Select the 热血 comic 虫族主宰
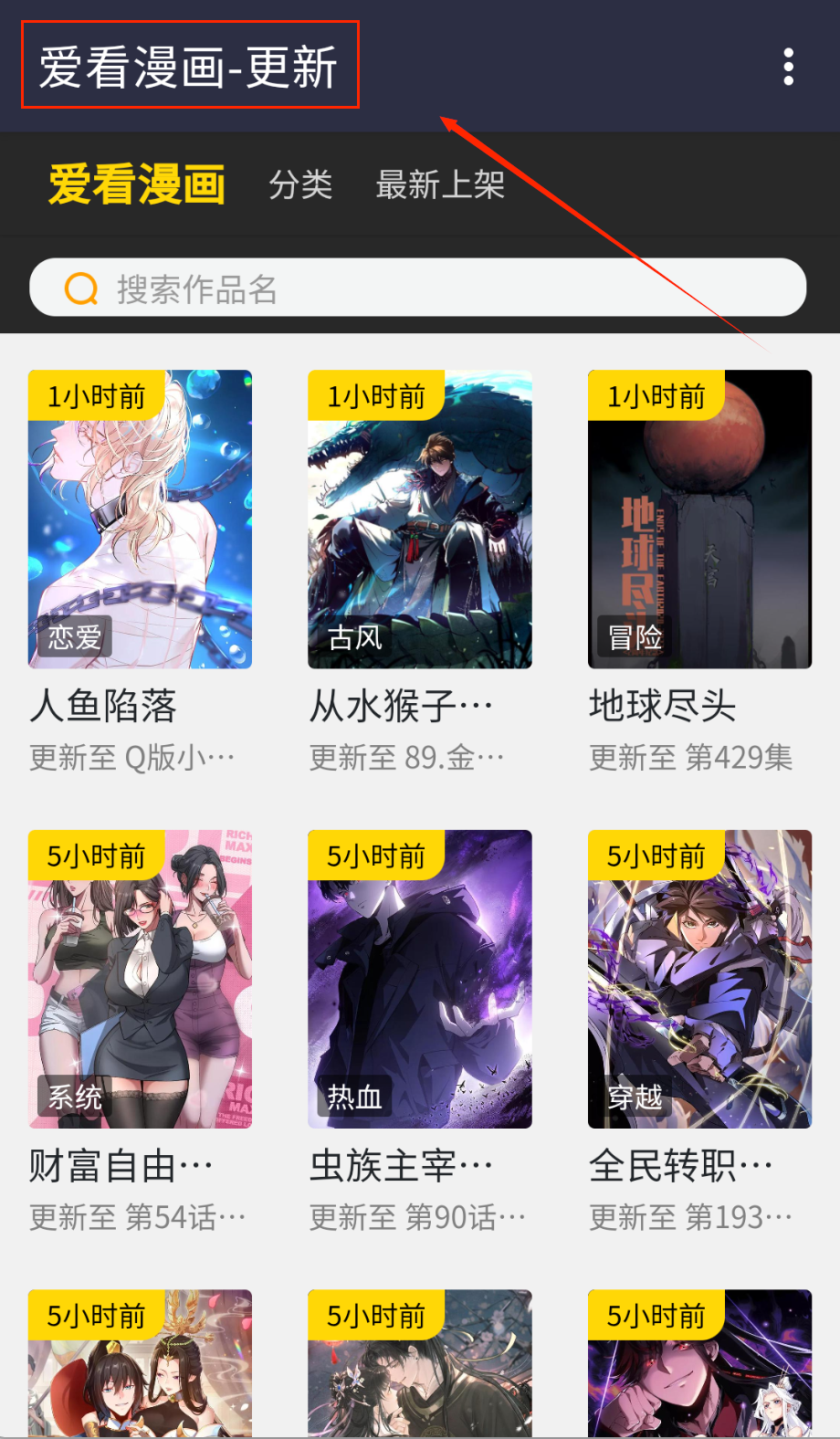840x1439 pixels. 420,980
